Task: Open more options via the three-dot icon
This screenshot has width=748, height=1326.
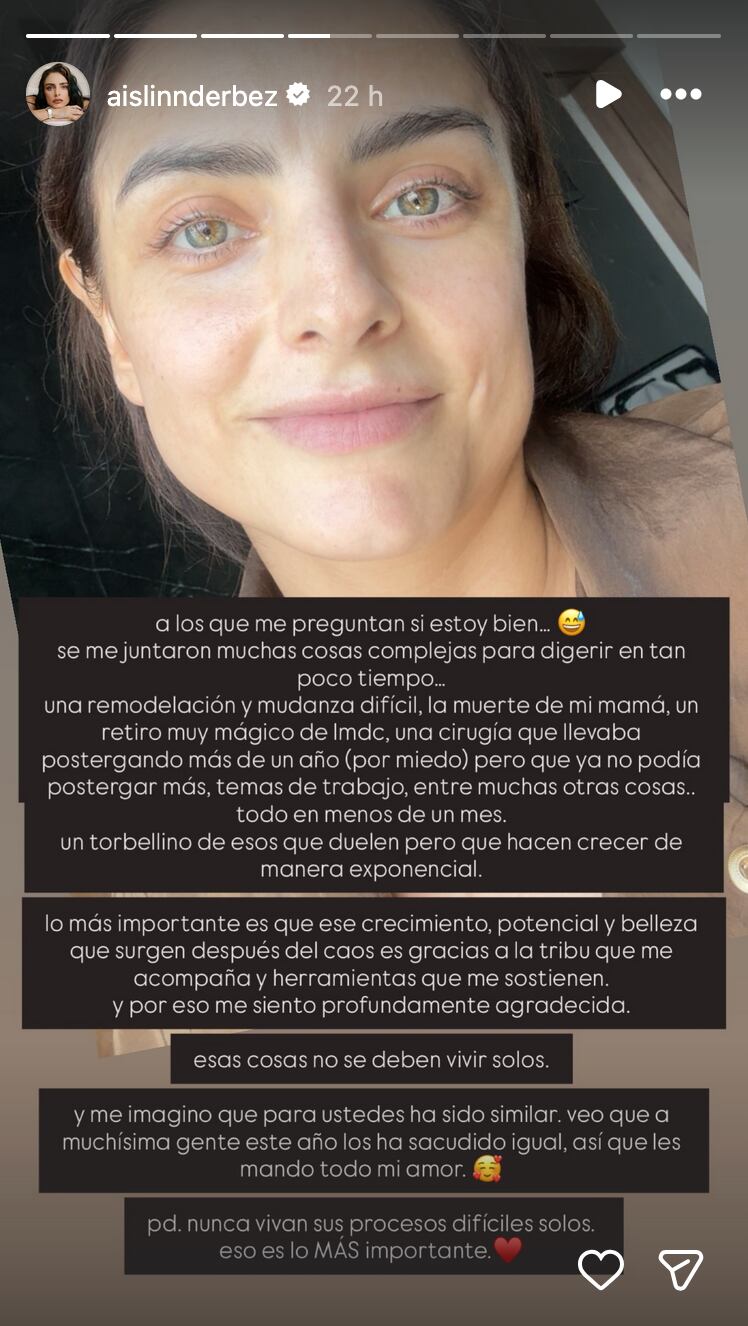Action: click(x=684, y=95)
